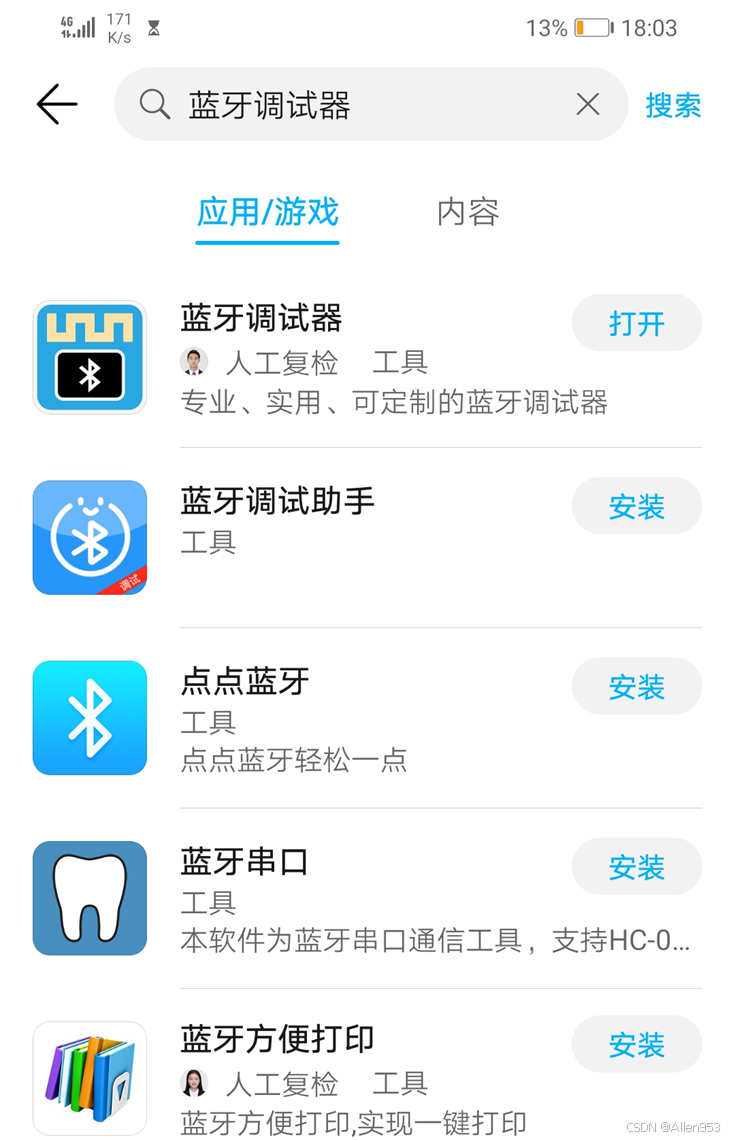The height and width of the screenshot is (1140, 735).
Task: Switch to the 内容 tab
Action: click(468, 212)
